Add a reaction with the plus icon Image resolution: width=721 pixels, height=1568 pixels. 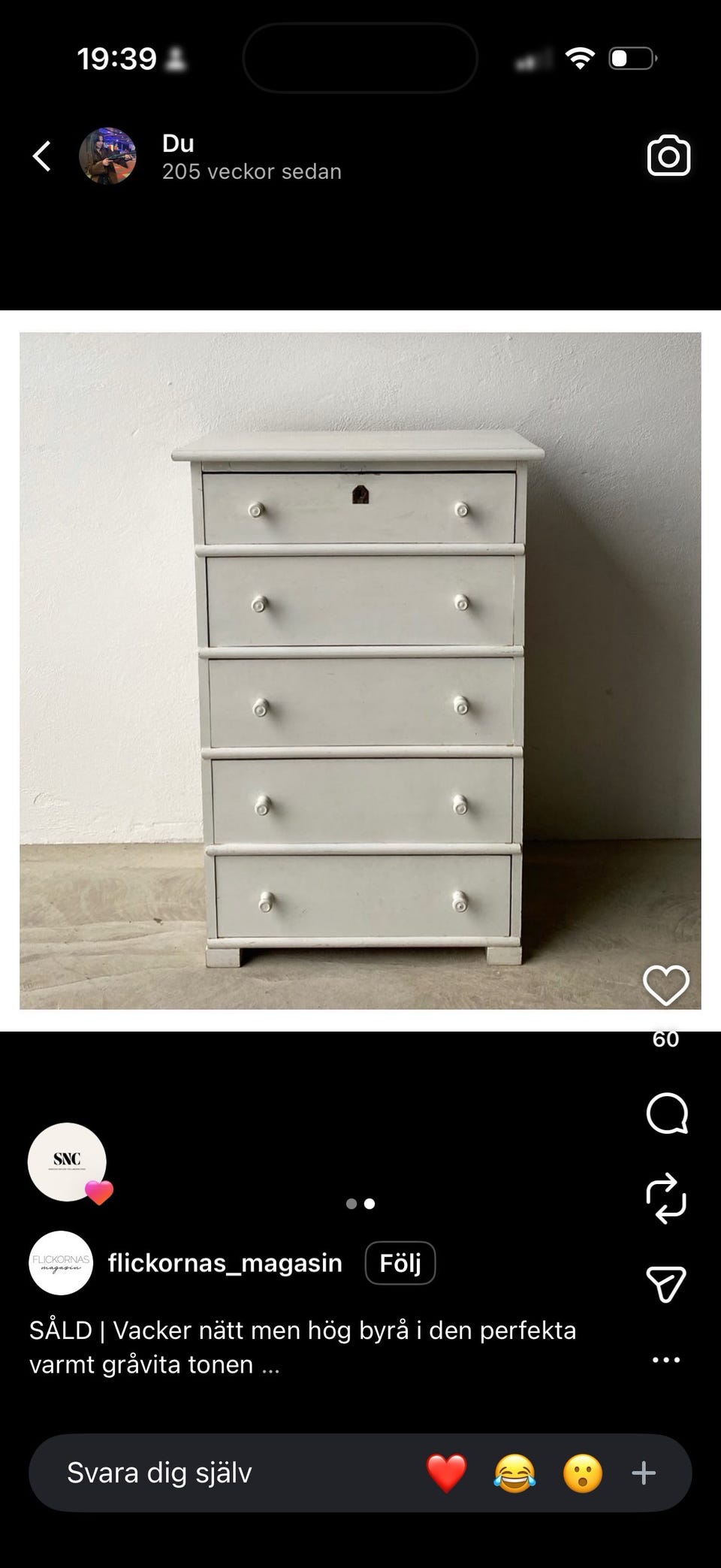click(644, 1472)
